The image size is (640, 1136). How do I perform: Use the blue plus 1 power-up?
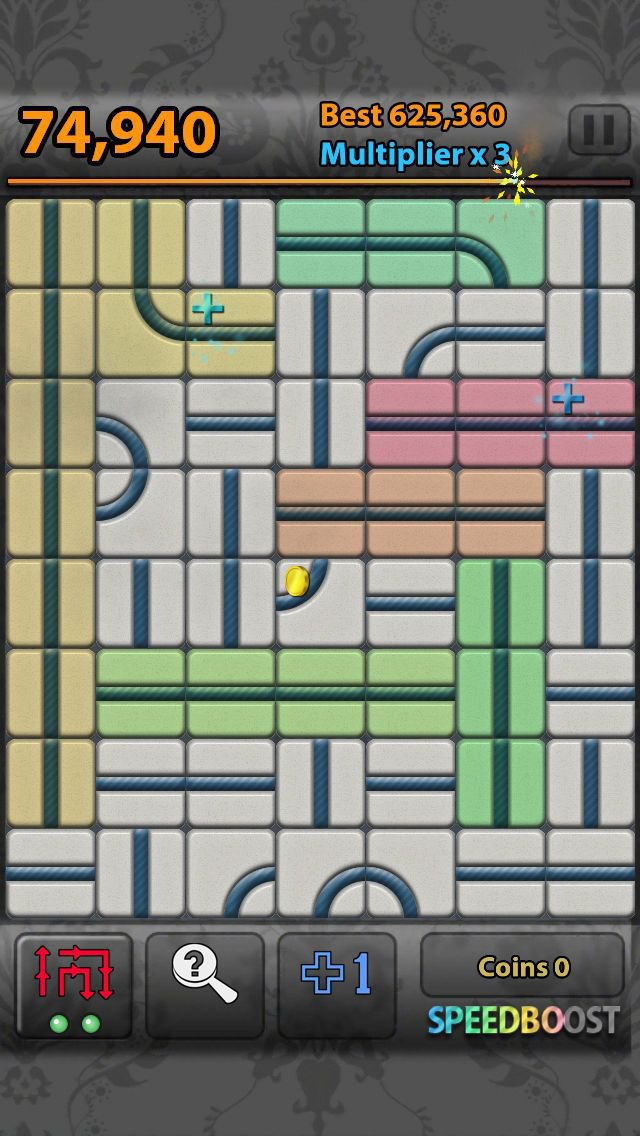[x=337, y=985]
